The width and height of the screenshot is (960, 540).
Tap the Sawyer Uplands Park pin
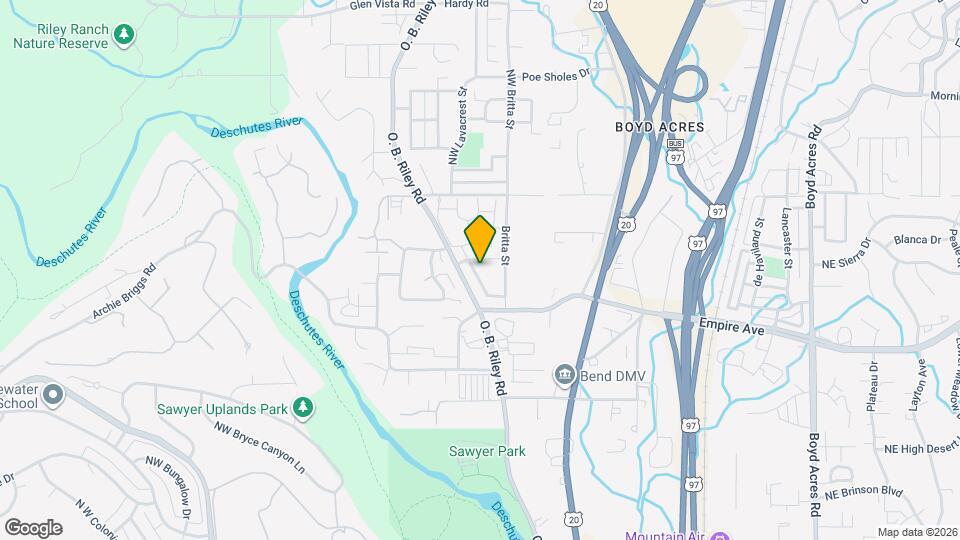click(302, 408)
